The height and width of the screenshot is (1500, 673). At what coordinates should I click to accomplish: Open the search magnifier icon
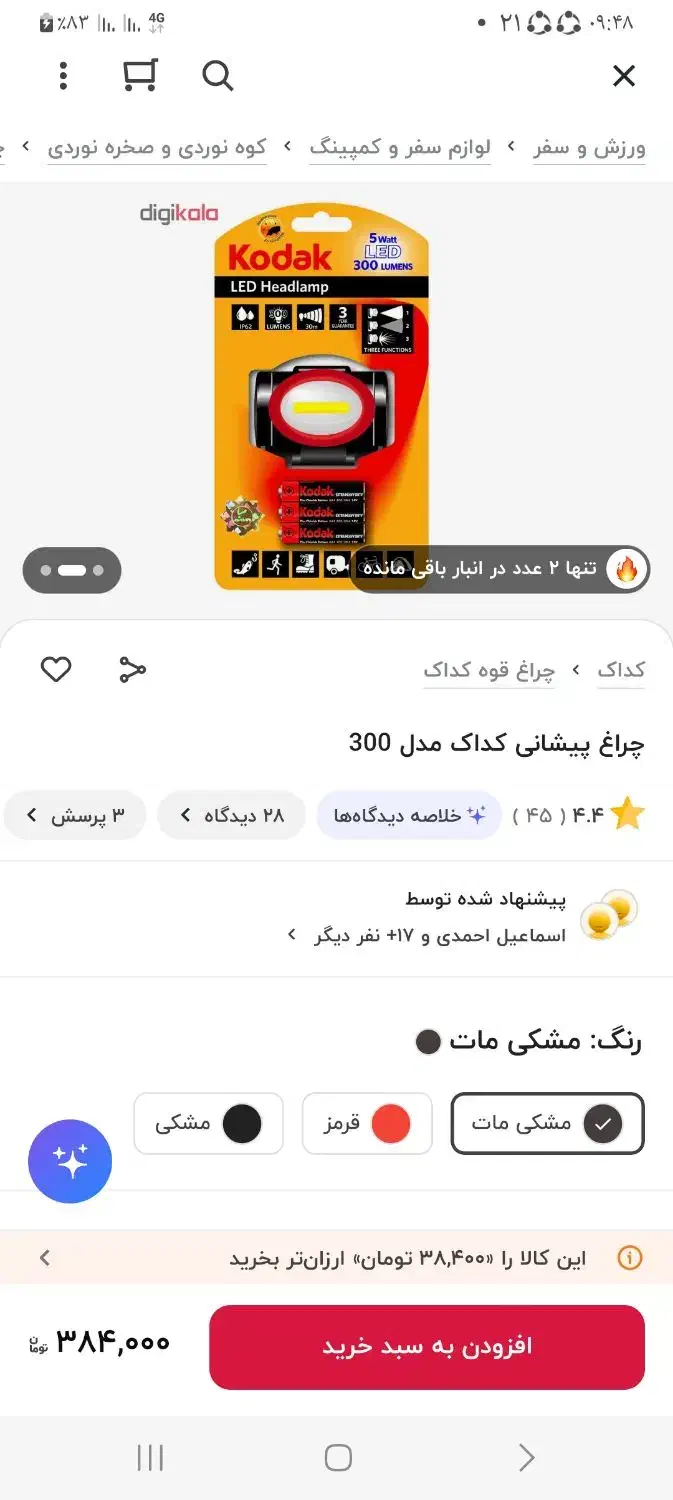click(x=217, y=76)
